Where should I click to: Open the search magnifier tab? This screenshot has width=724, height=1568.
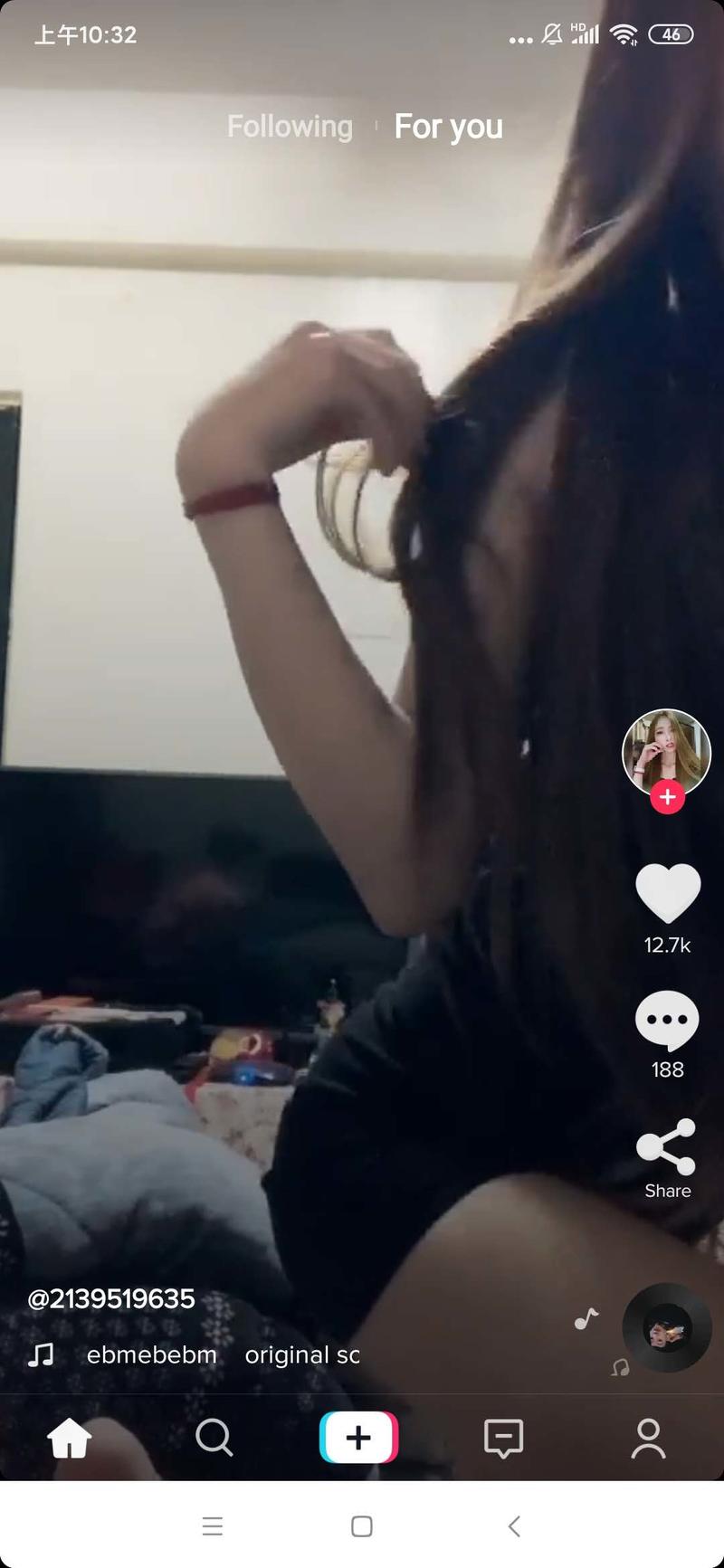(214, 1437)
